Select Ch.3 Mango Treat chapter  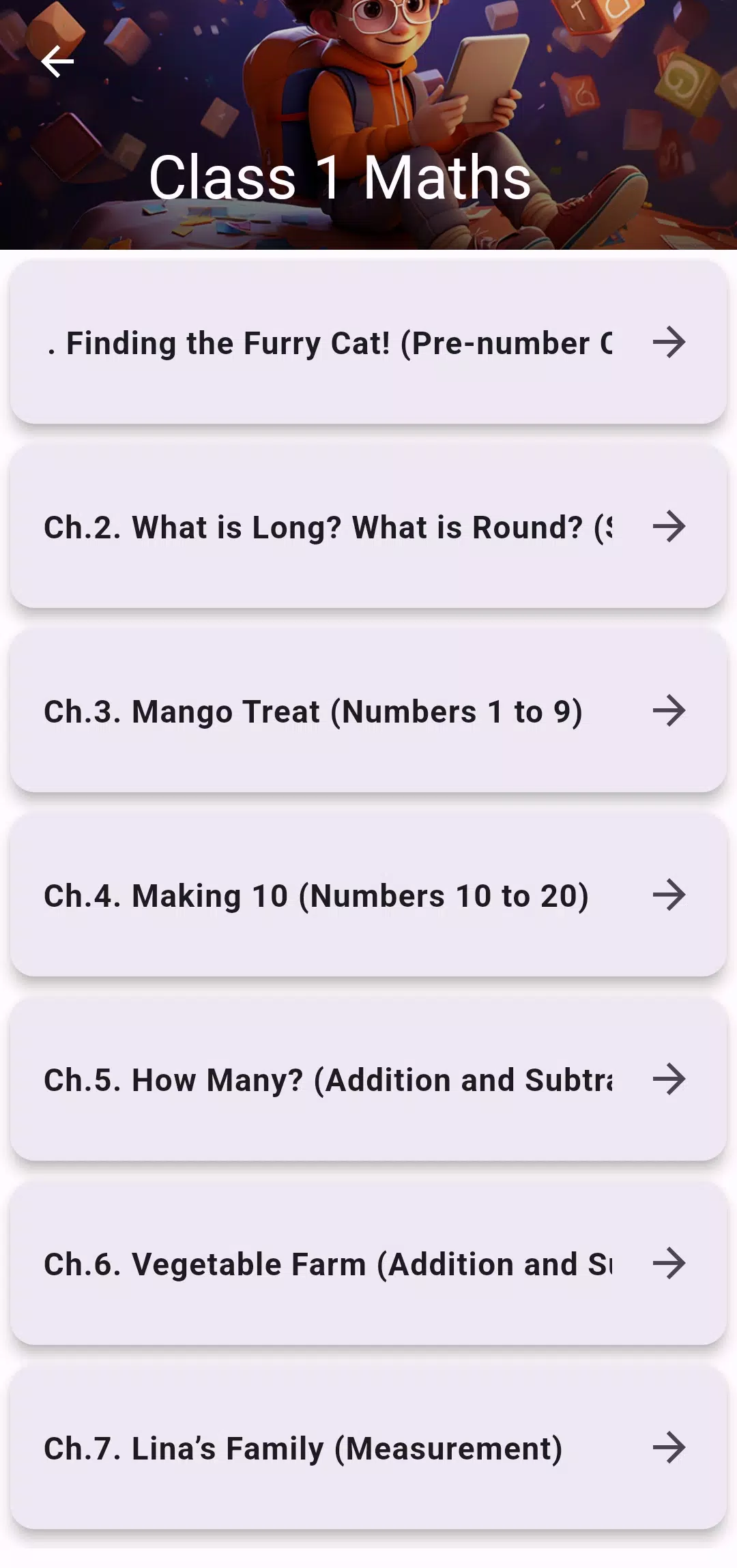click(x=367, y=711)
